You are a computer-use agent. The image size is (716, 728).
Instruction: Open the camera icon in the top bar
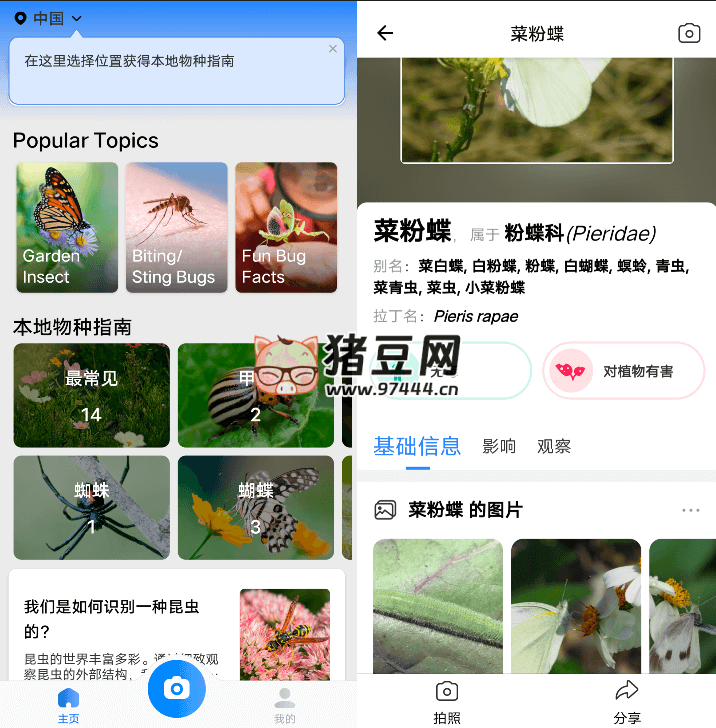(x=689, y=33)
